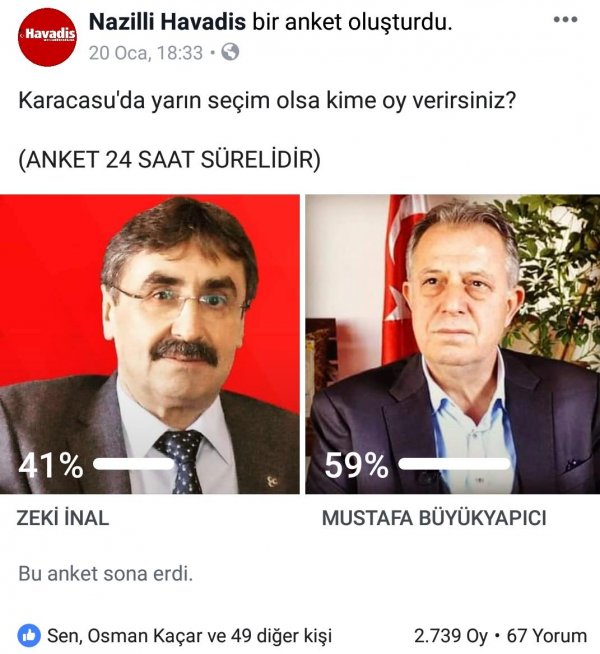
Task: Open the 67 Yorum comments
Action: 549,635
